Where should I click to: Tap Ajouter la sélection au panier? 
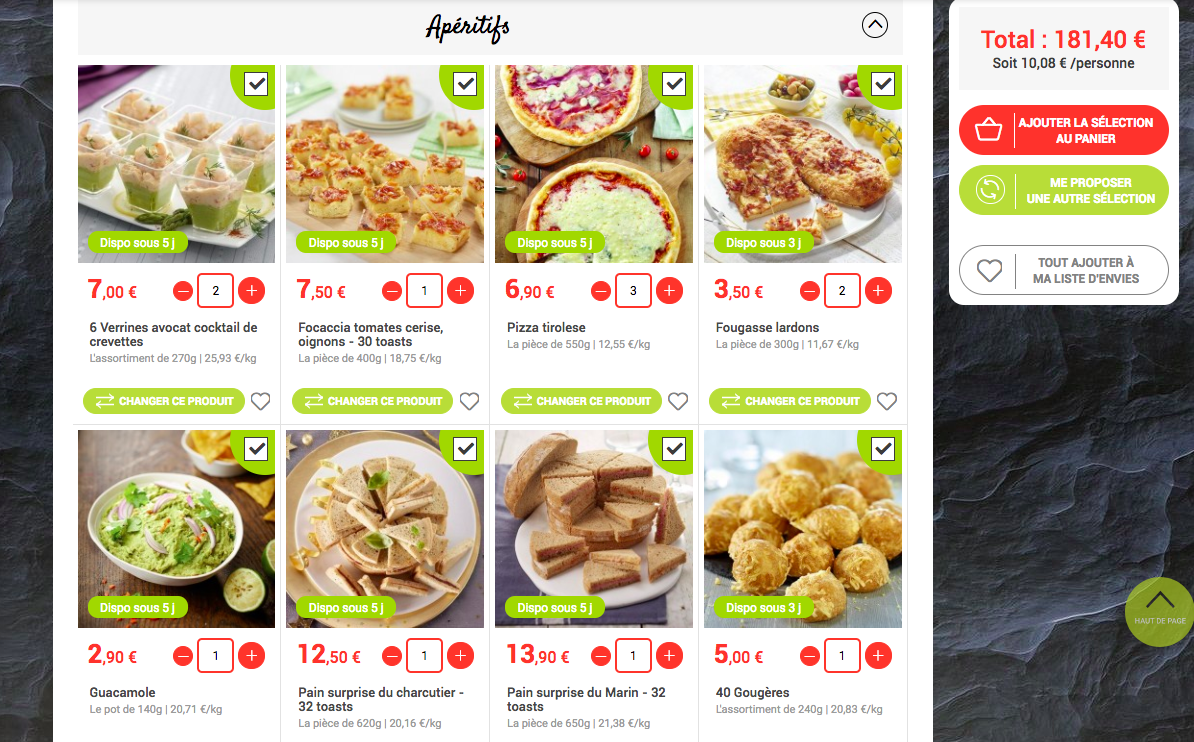[1063, 130]
